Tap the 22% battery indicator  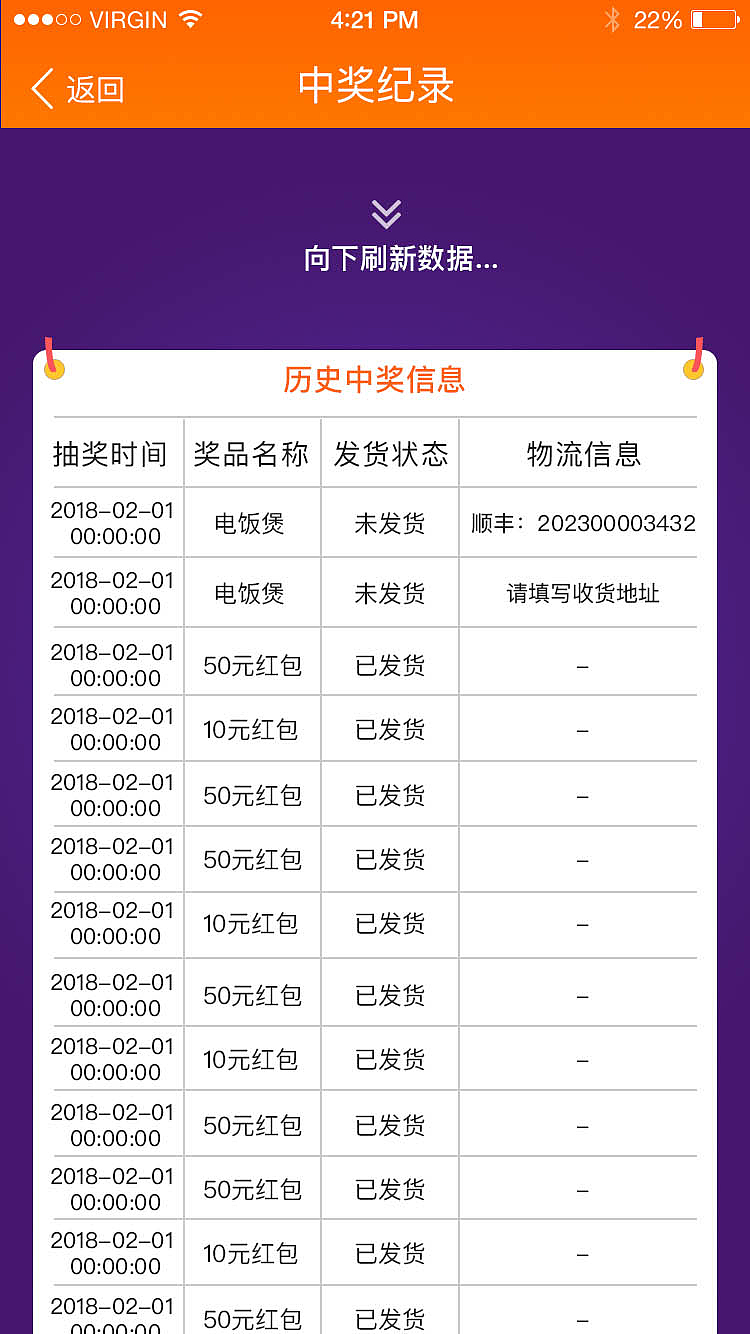click(660, 17)
